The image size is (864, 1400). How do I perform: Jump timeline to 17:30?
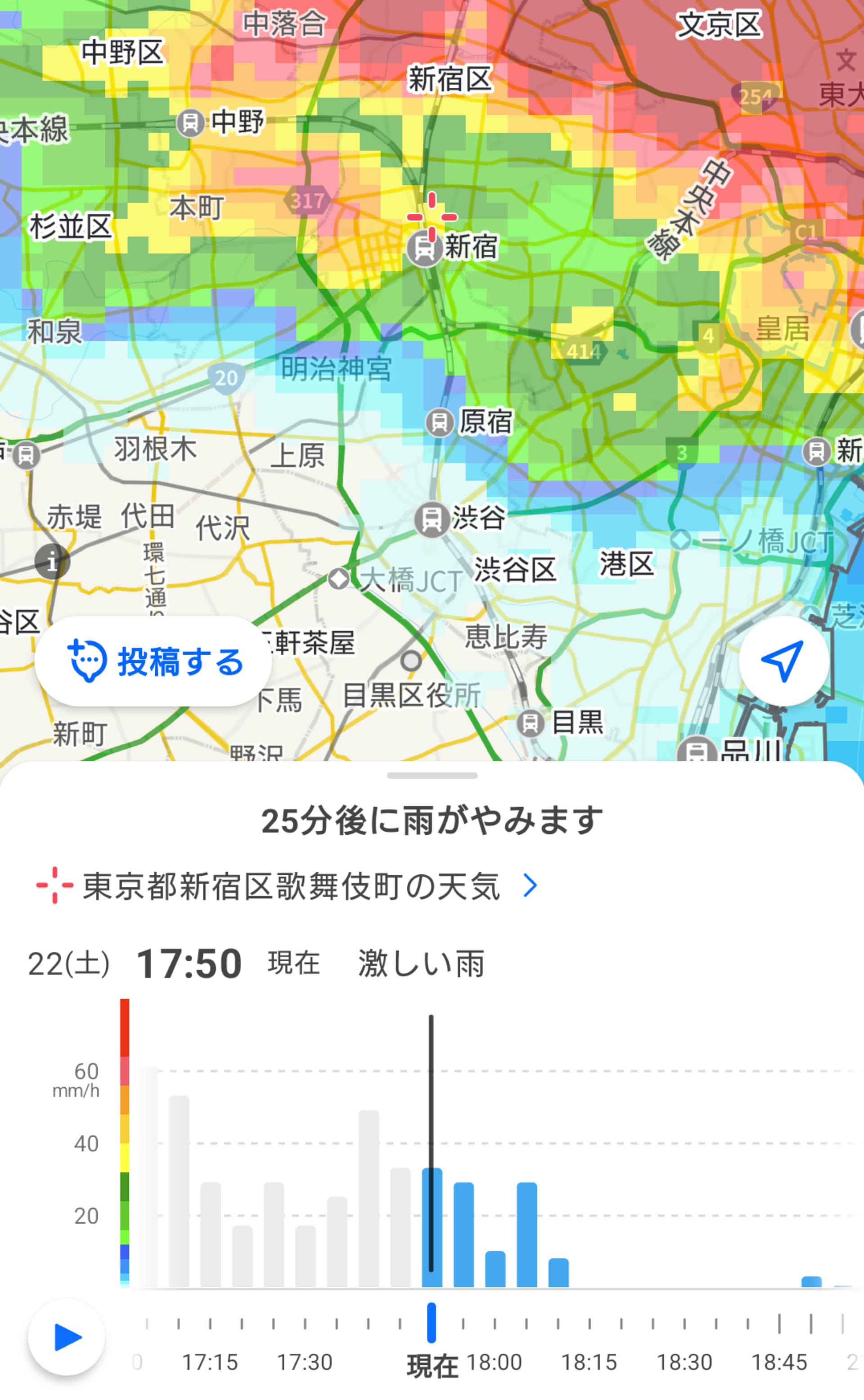305,1363
